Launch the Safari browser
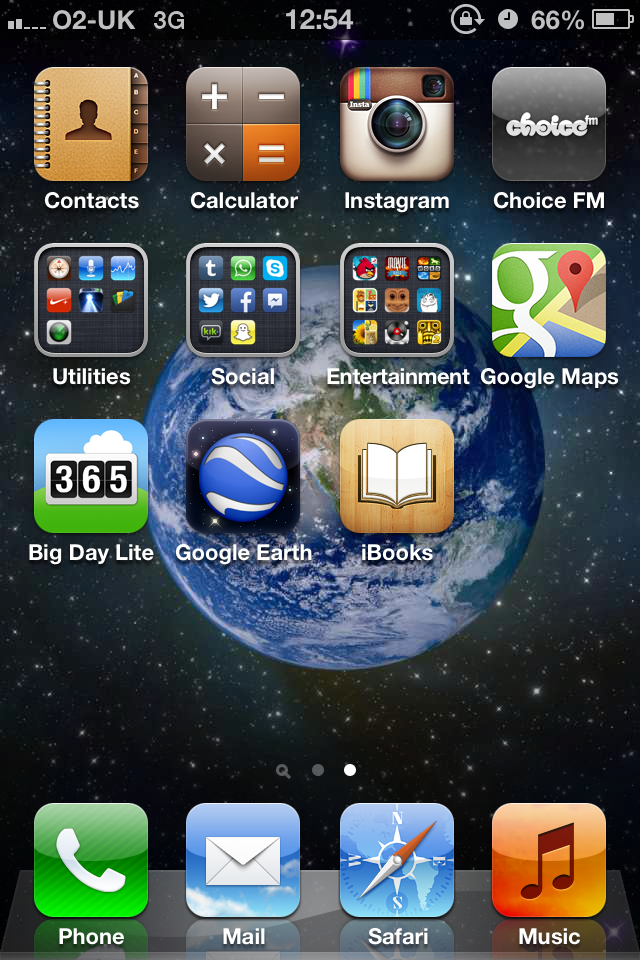Image resolution: width=640 pixels, height=960 pixels. click(x=396, y=861)
